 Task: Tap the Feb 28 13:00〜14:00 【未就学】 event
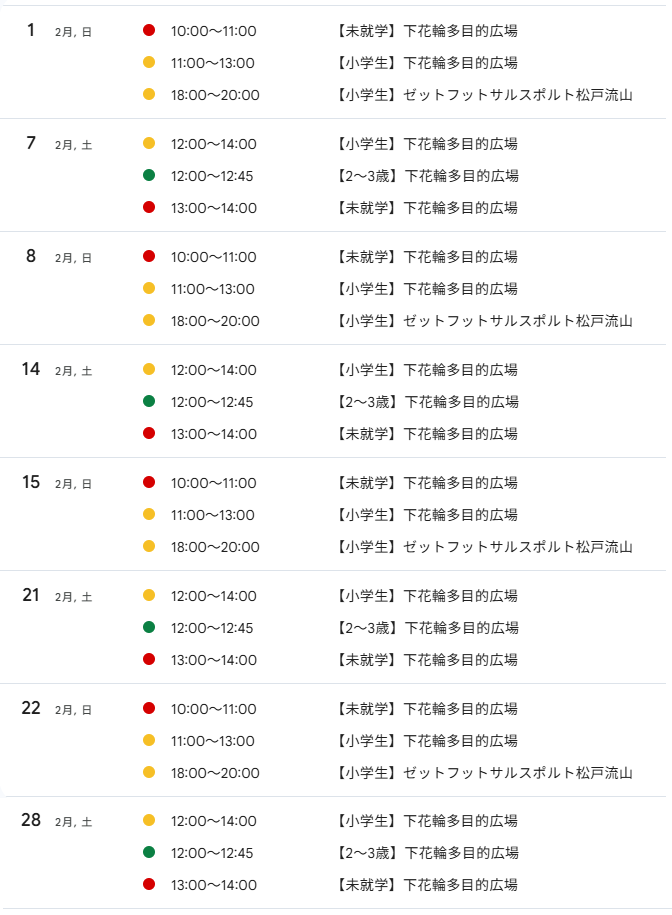pos(427,885)
